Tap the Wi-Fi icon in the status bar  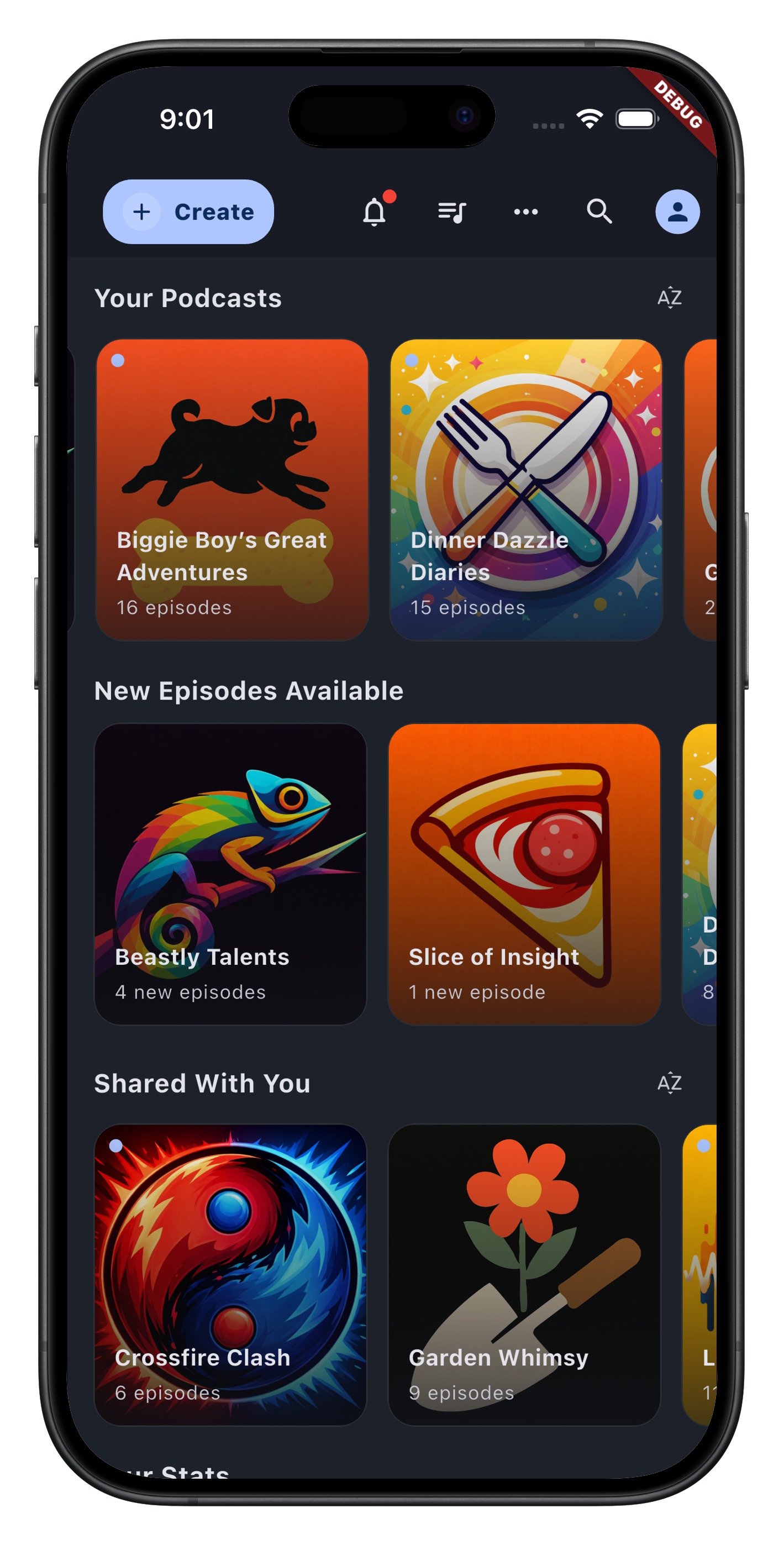pyautogui.click(x=591, y=119)
